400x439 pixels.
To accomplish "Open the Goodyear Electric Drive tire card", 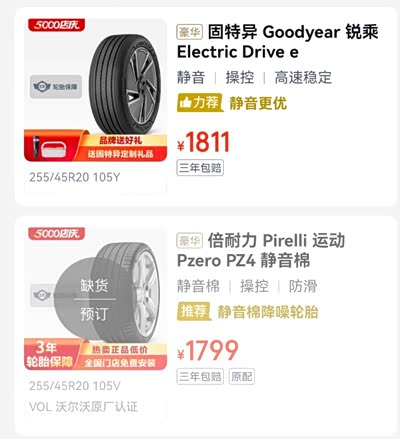I will tap(206, 107).
